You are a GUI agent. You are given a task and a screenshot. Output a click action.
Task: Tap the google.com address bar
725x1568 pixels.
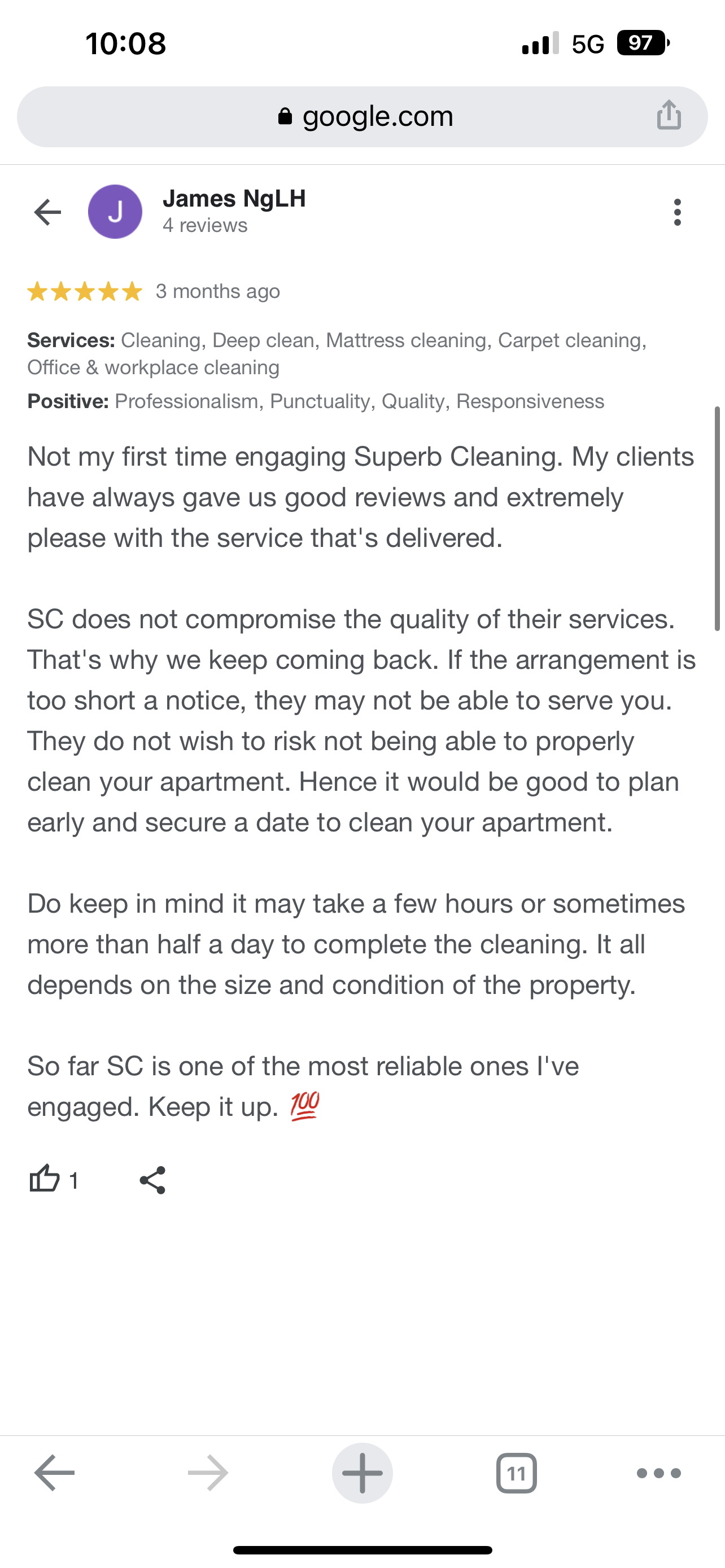pos(362,116)
